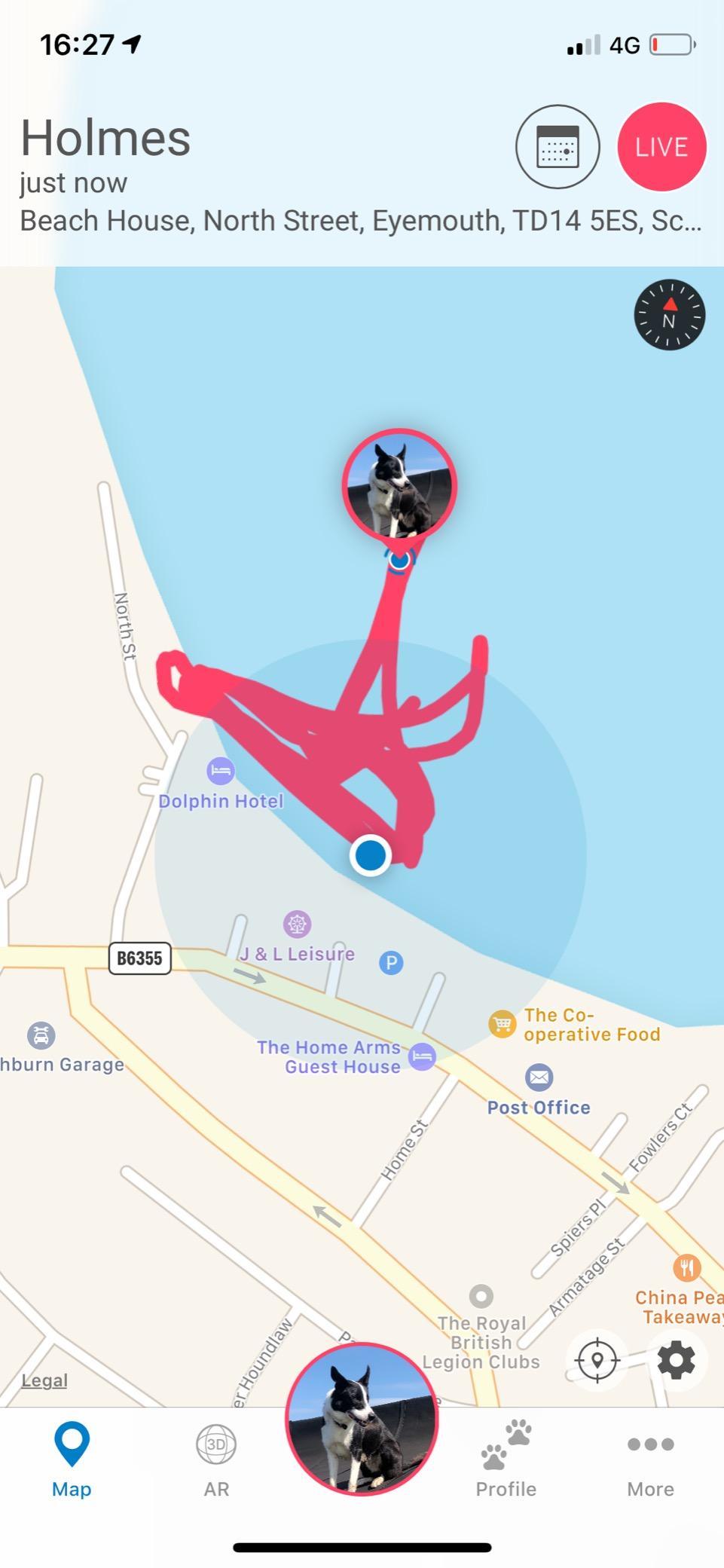The image size is (724, 1568).
Task: Center map on current location
Action: coord(597,1360)
